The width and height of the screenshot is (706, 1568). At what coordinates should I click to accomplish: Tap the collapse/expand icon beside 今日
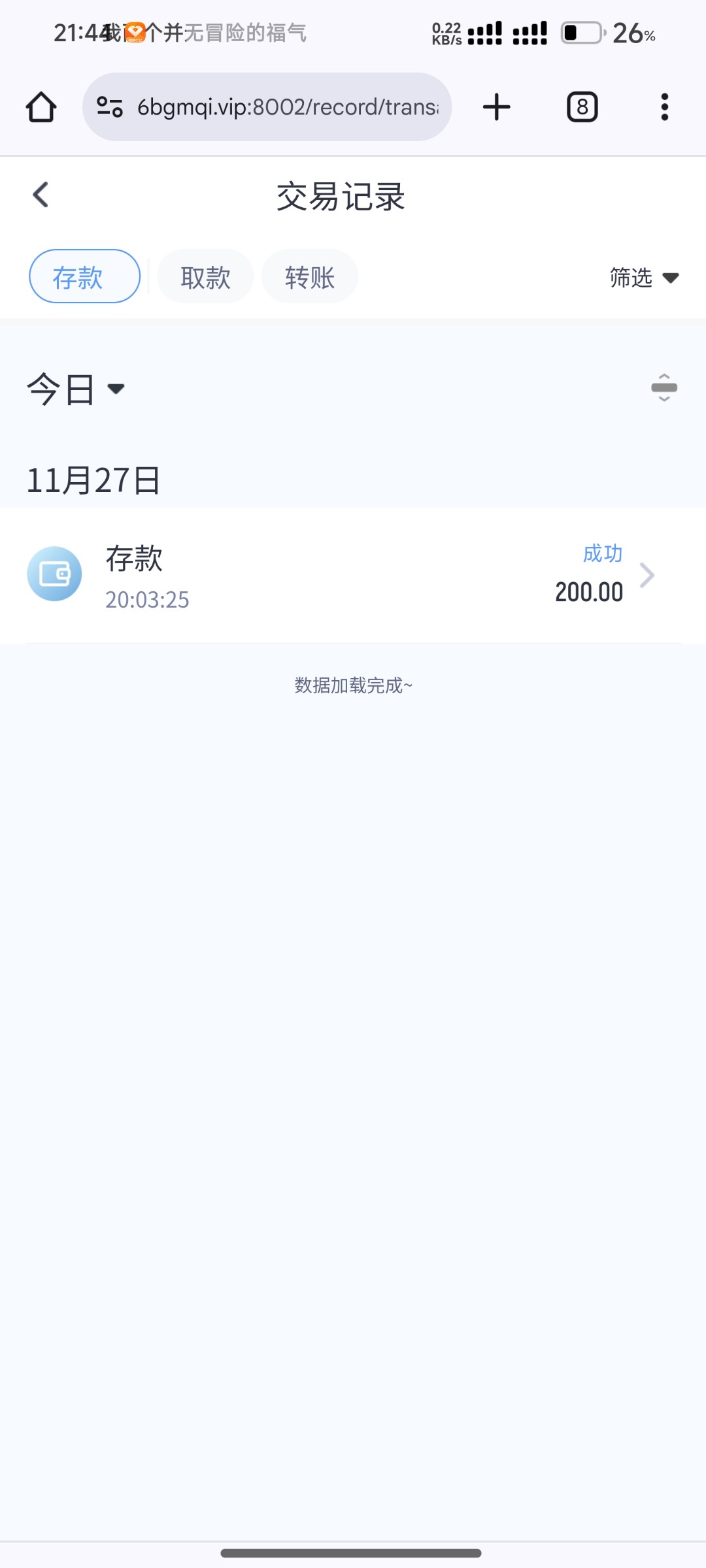pyautogui.click(x=664, y=388)
